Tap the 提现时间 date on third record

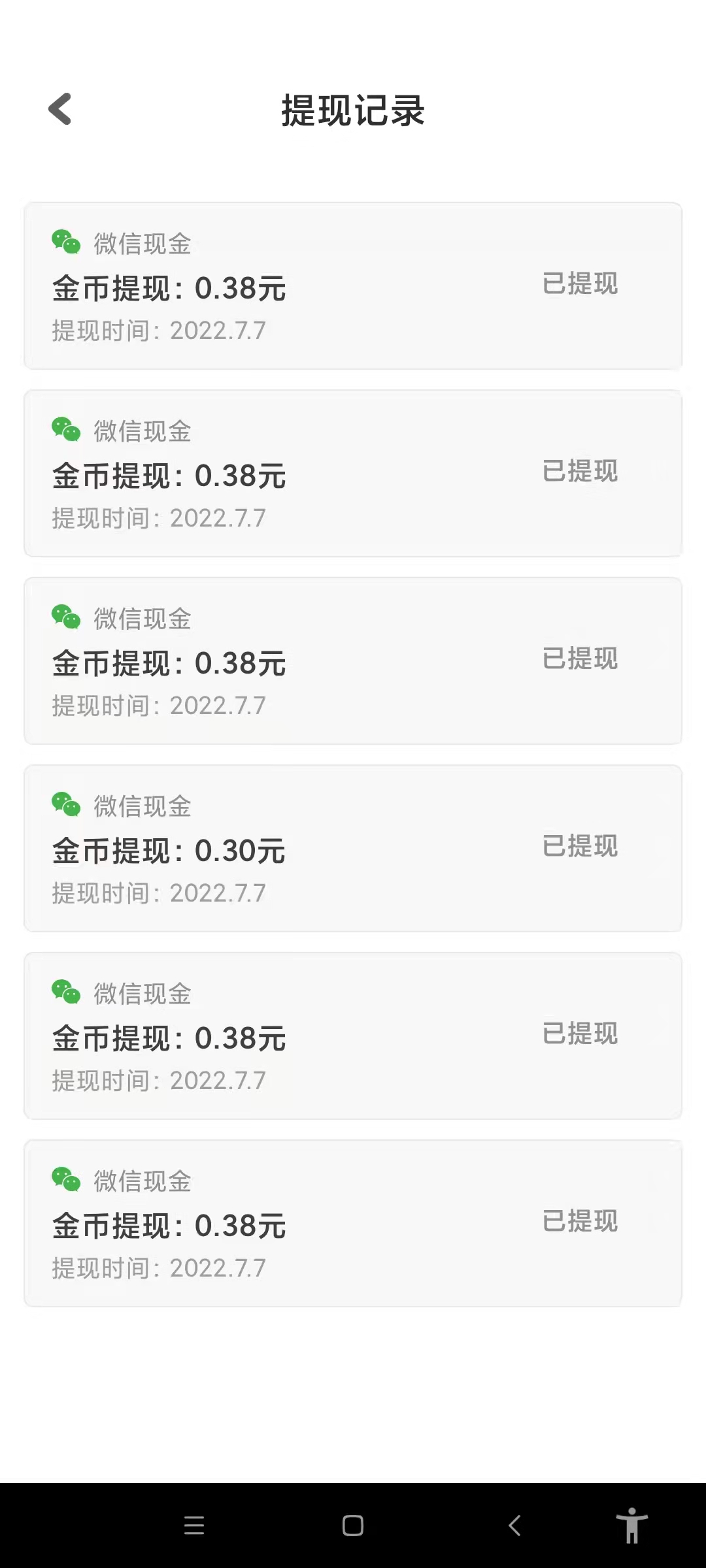tap(158, 705)
